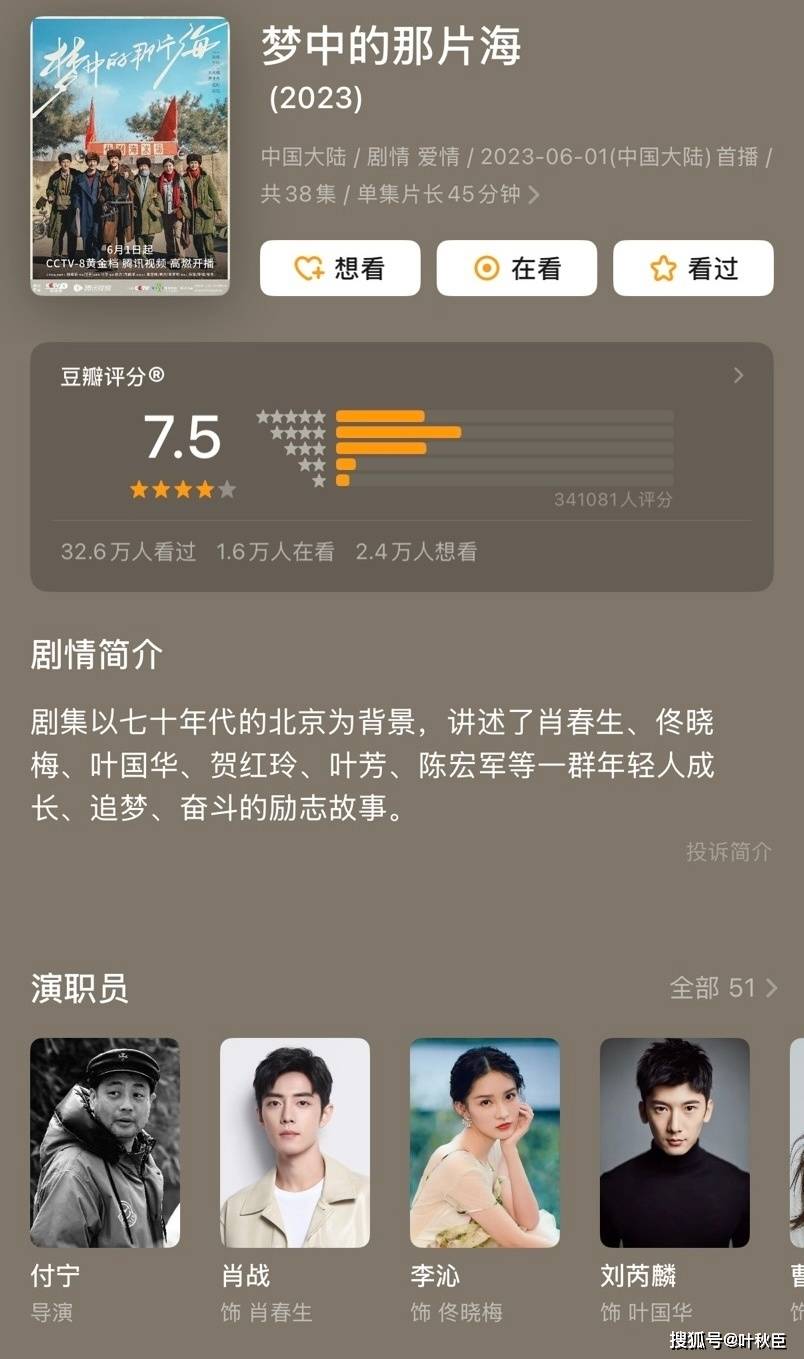Open actor 肖战's profile
The width and height of the screenshot is (804, 1359).
(295, 1143)
